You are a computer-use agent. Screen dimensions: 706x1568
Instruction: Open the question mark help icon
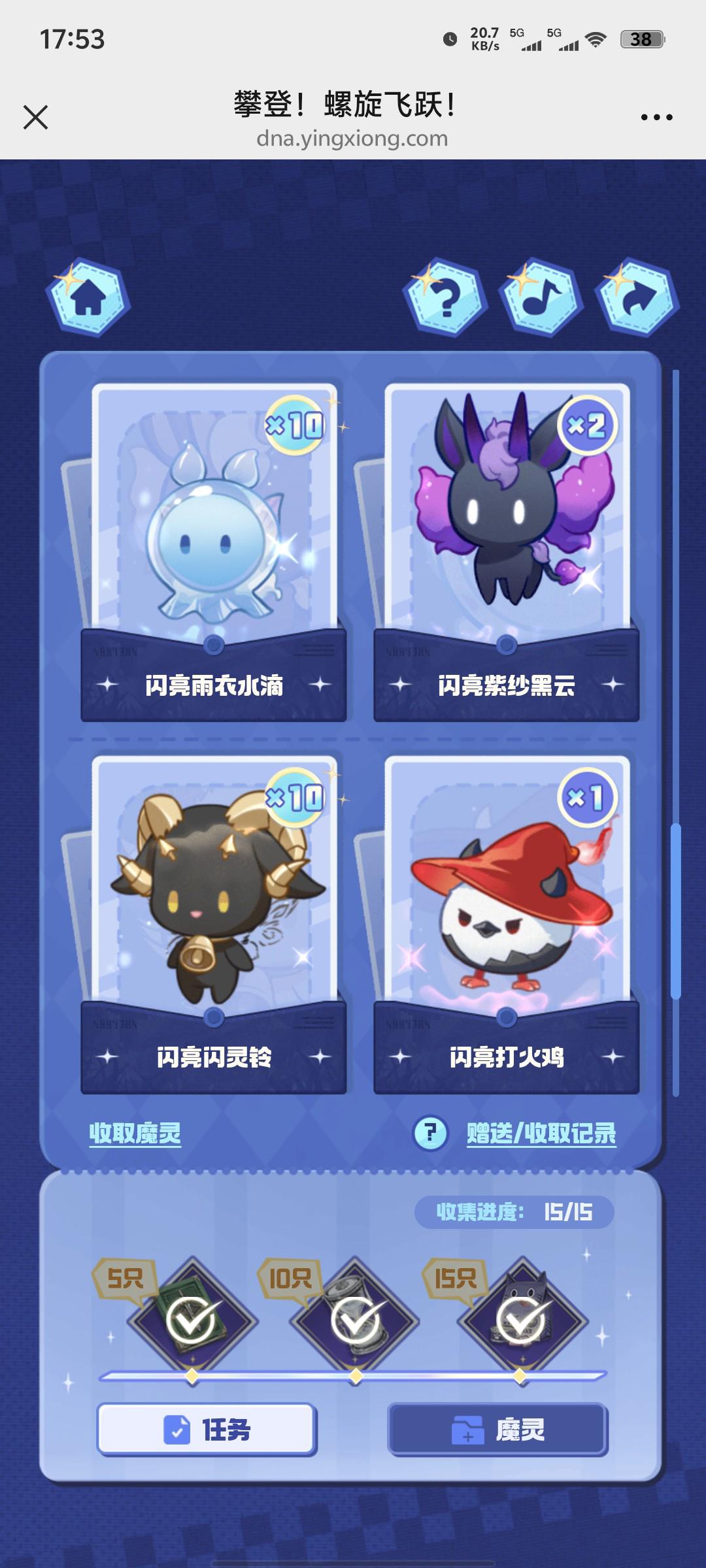pos(445,298)
